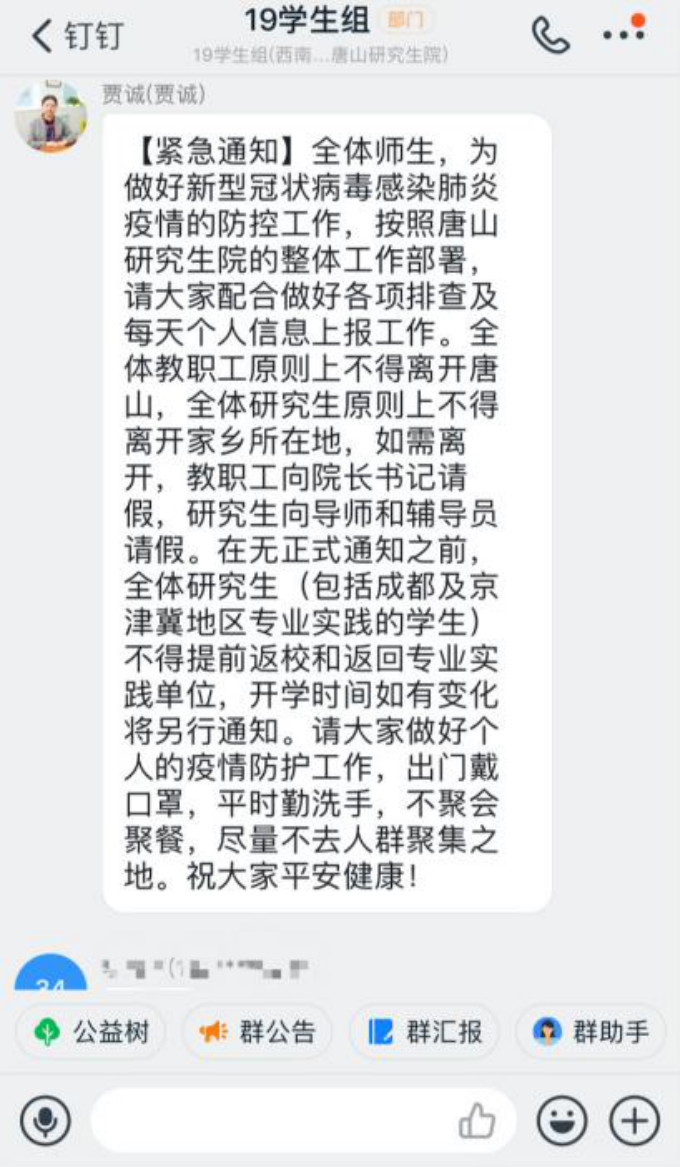Send a thumbs-up reaction

(x=477, y=1121)
